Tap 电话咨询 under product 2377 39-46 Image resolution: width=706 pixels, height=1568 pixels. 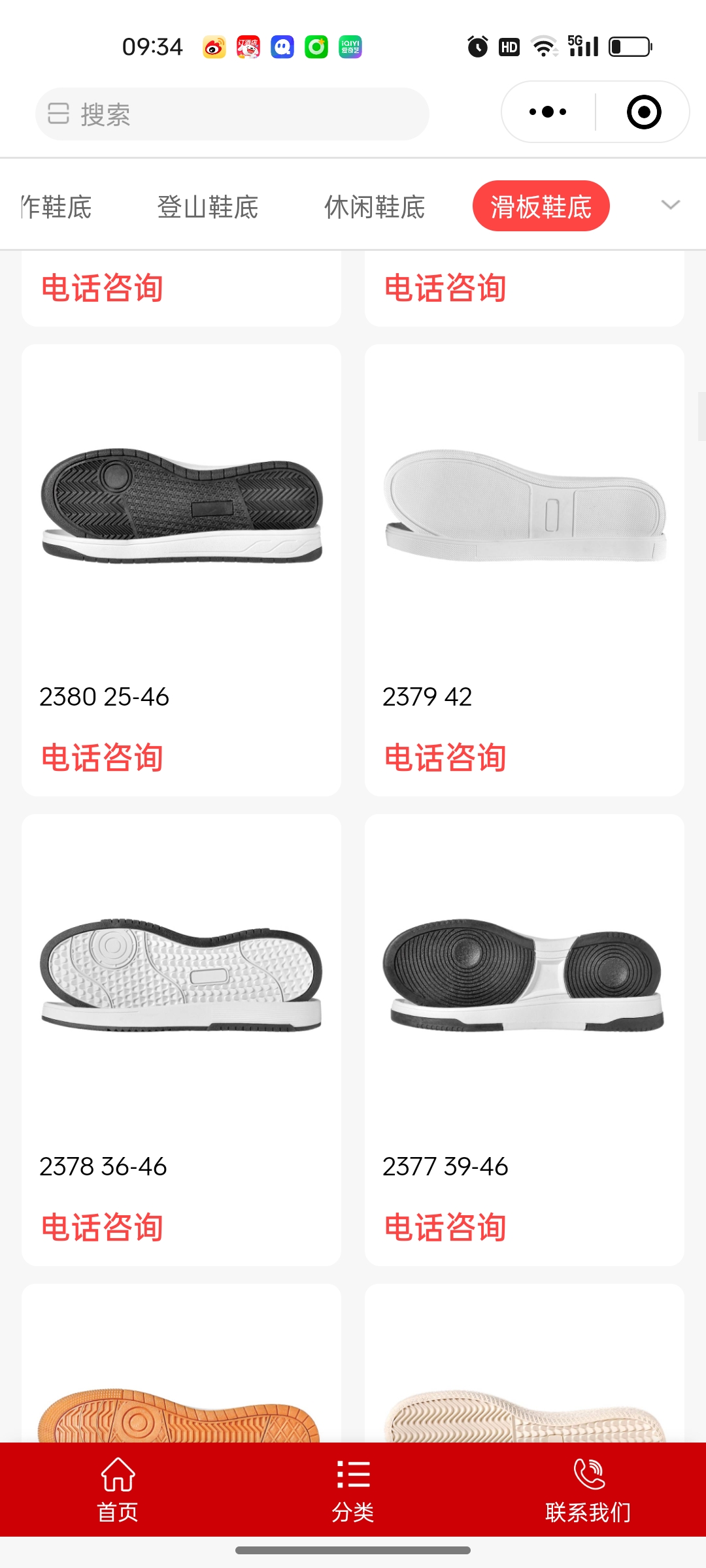point(445,1227)
